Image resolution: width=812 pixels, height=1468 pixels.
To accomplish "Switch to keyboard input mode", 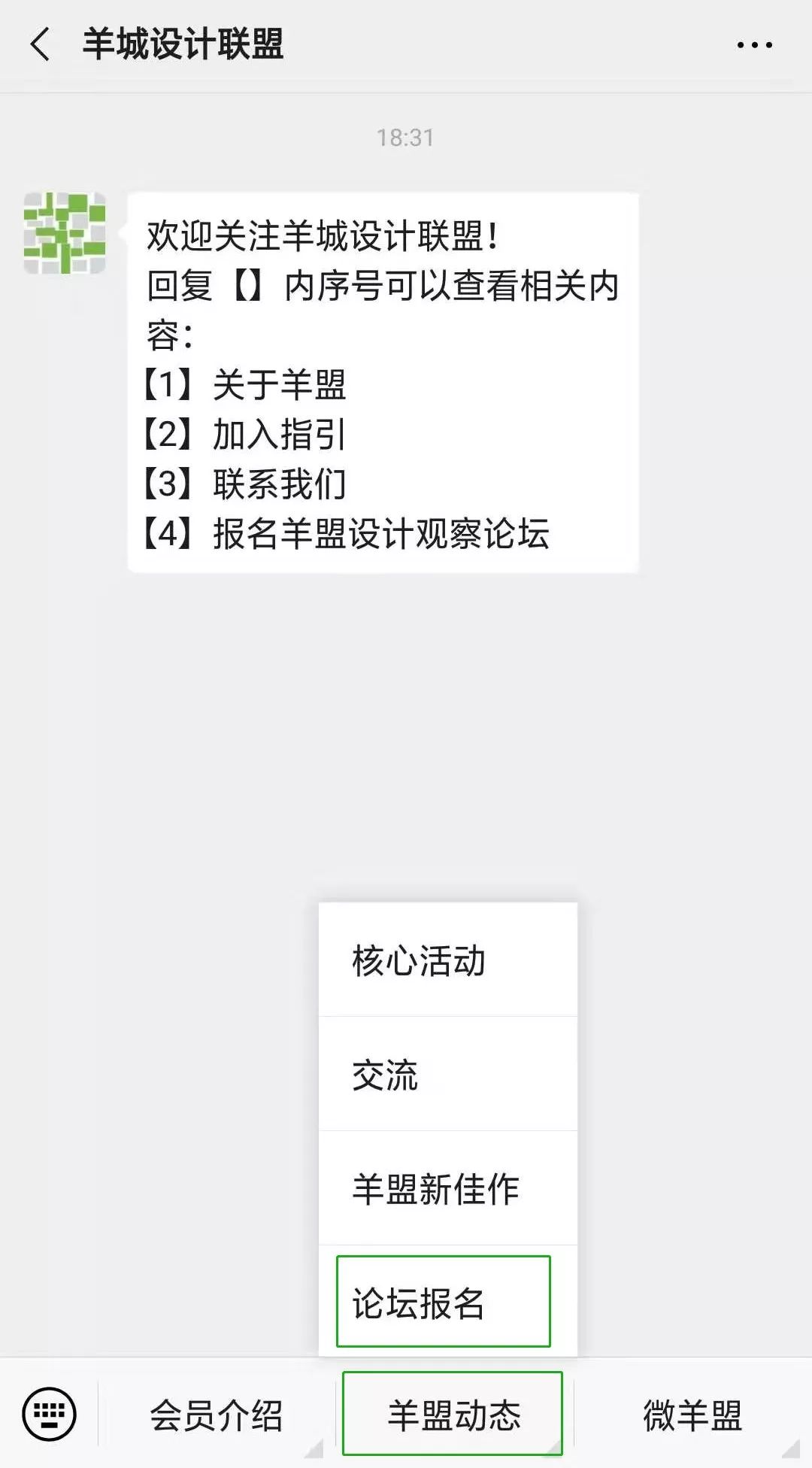I will pyautogui.click(x=50, y=1414).
